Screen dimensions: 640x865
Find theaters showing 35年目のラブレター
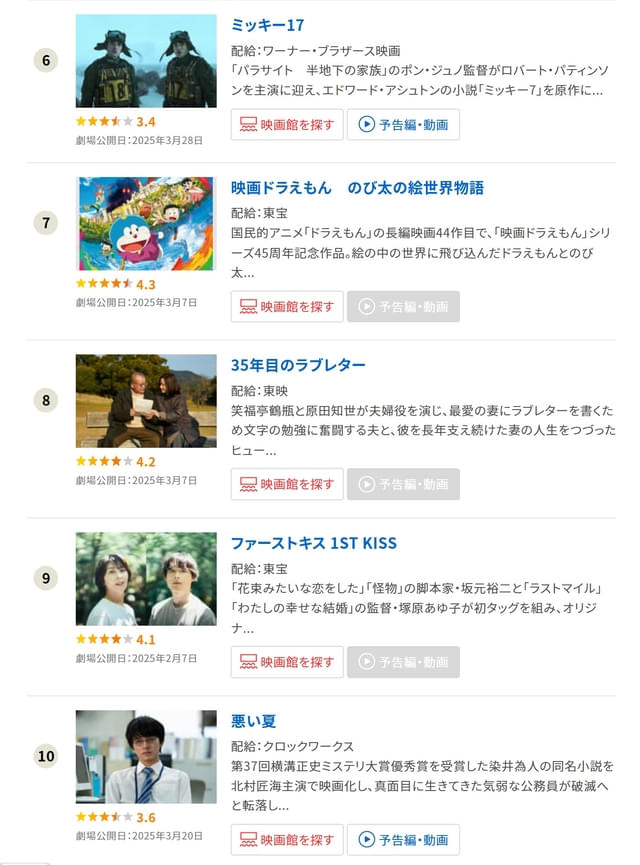[x=287, y=484]
